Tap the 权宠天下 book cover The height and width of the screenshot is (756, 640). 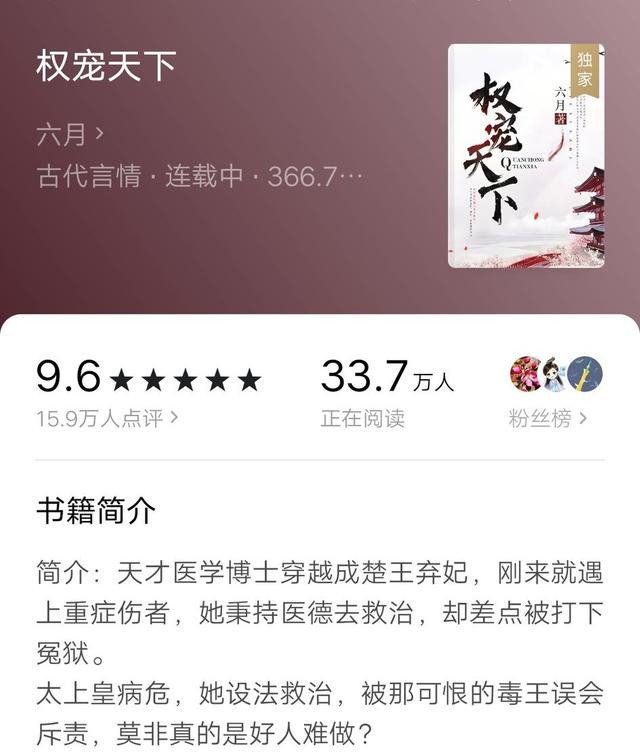[526, 156]
